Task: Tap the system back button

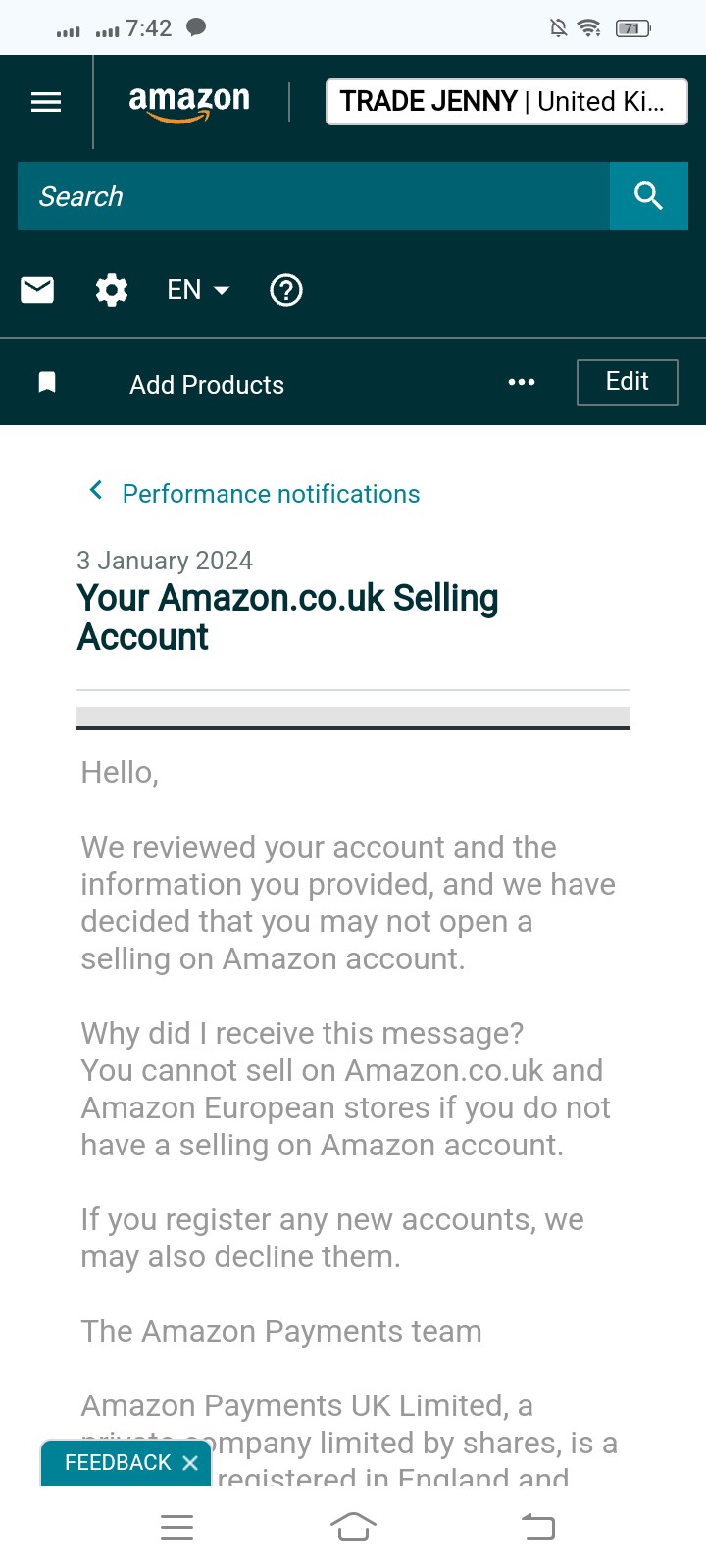Action: click(x=537, y=1526)
